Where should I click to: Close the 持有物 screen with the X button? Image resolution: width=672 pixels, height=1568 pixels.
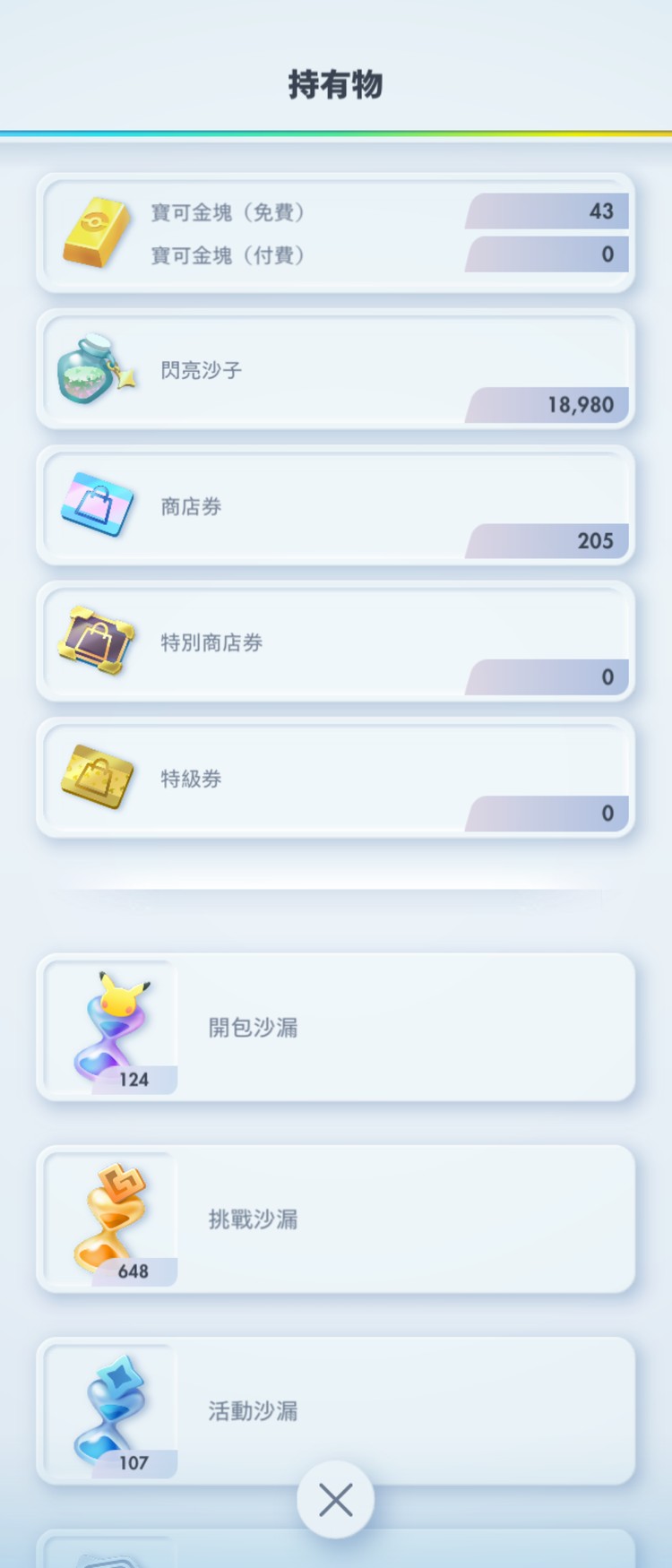coord(335,1500)
